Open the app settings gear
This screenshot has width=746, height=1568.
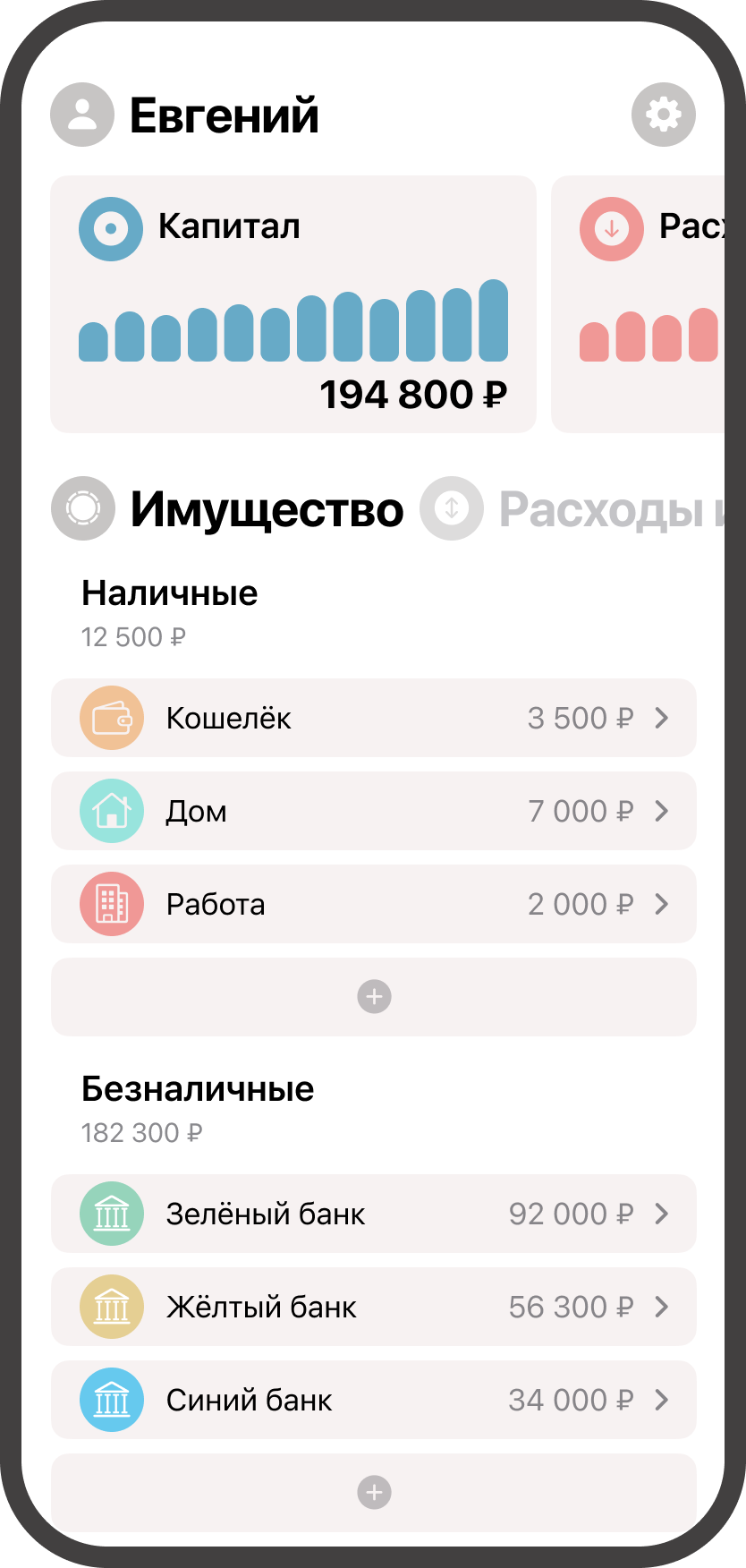coord(663,115)
